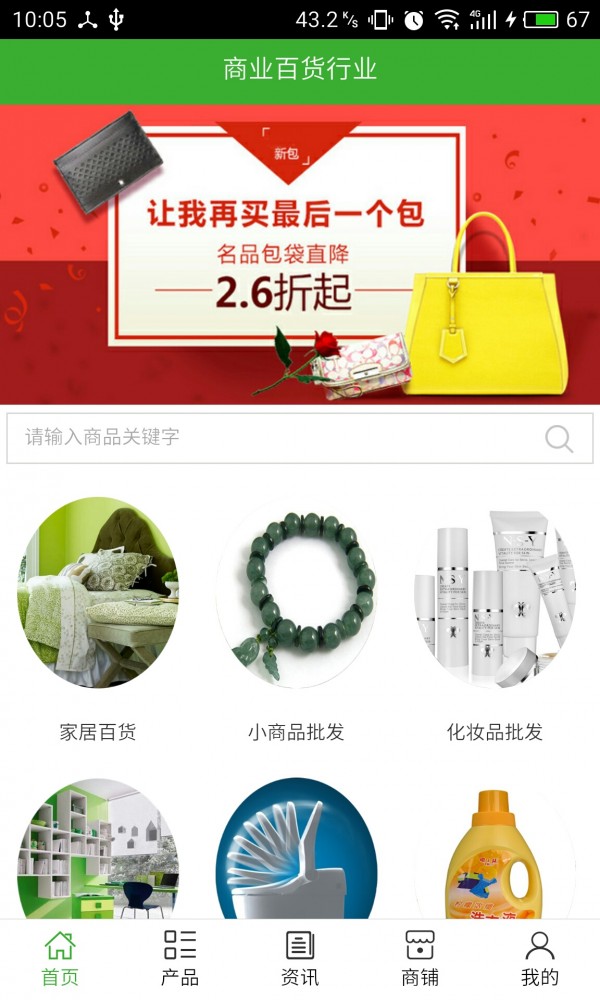Open the handbag 2.6折起 promo banner
The width and height of the screenshot is (600, 1000).
point(300,255)
